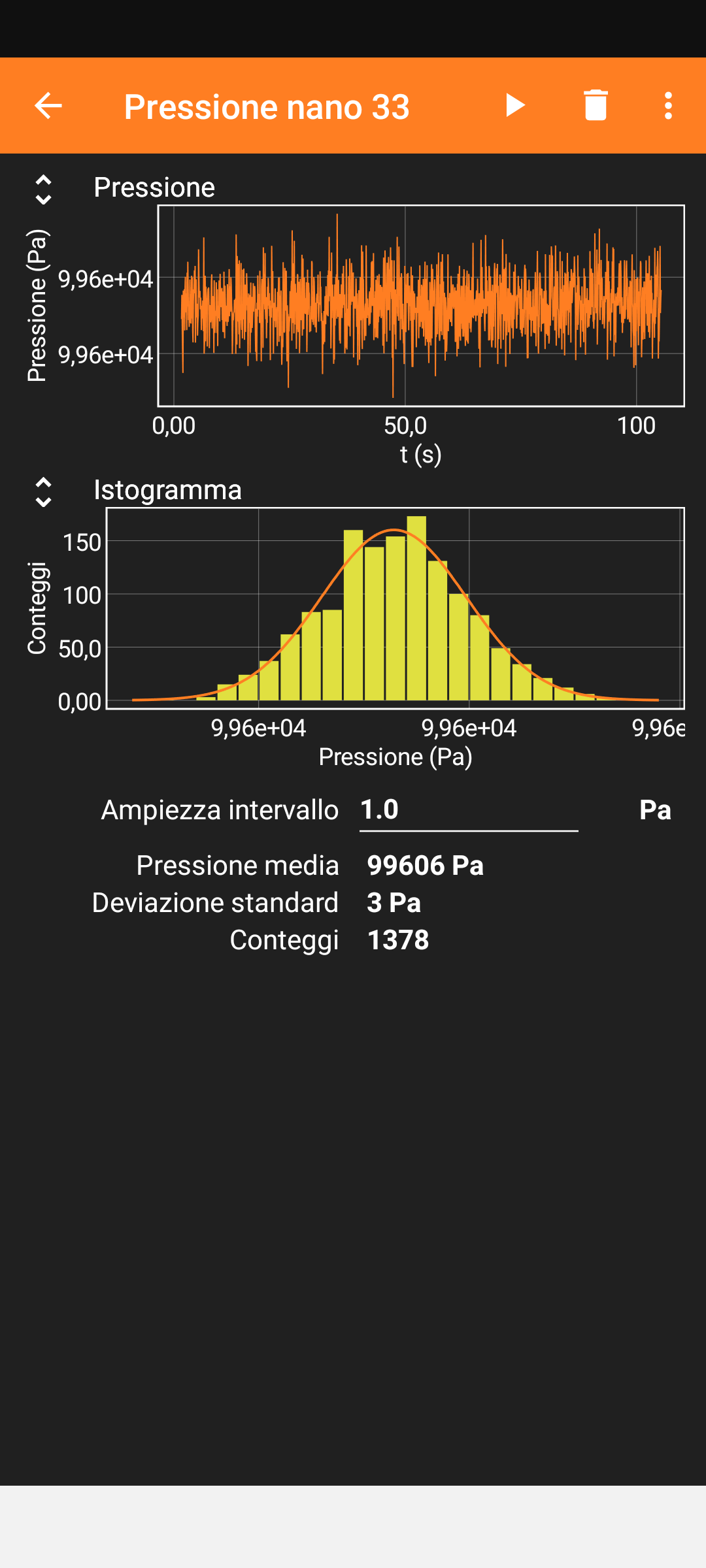Start the measurement with the play icon
The width and height of the screenshot is (706, 1568).
coord(515,106)
